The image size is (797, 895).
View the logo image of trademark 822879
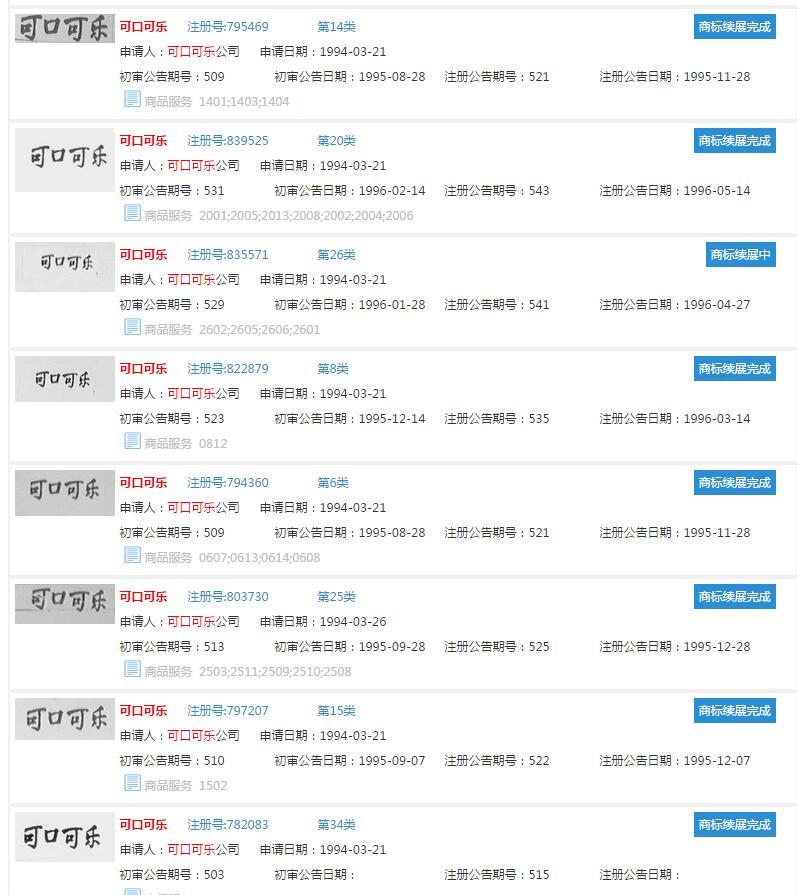point(65,379)
